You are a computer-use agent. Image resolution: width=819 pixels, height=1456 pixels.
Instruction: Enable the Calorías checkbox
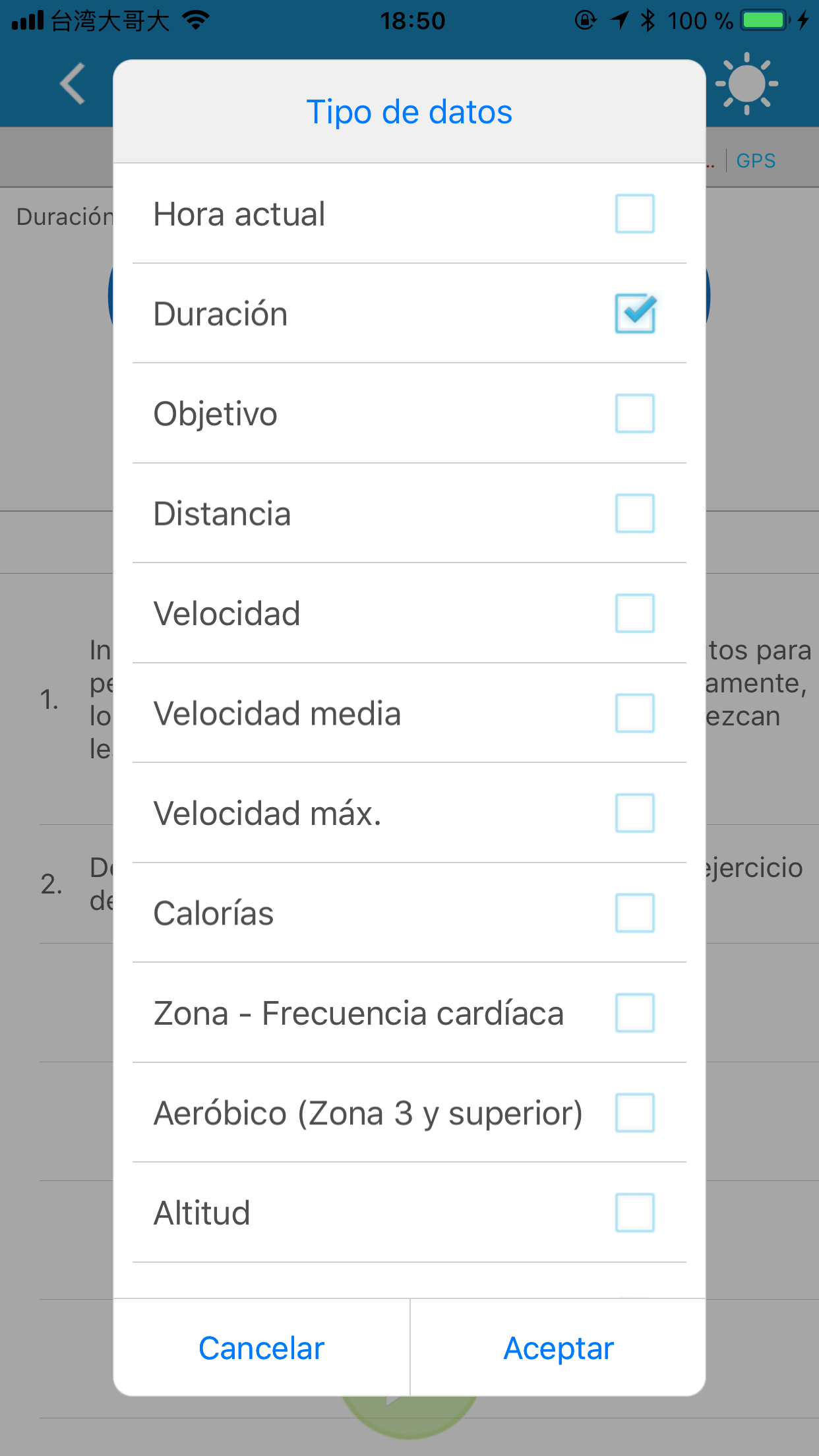point(634,913)
